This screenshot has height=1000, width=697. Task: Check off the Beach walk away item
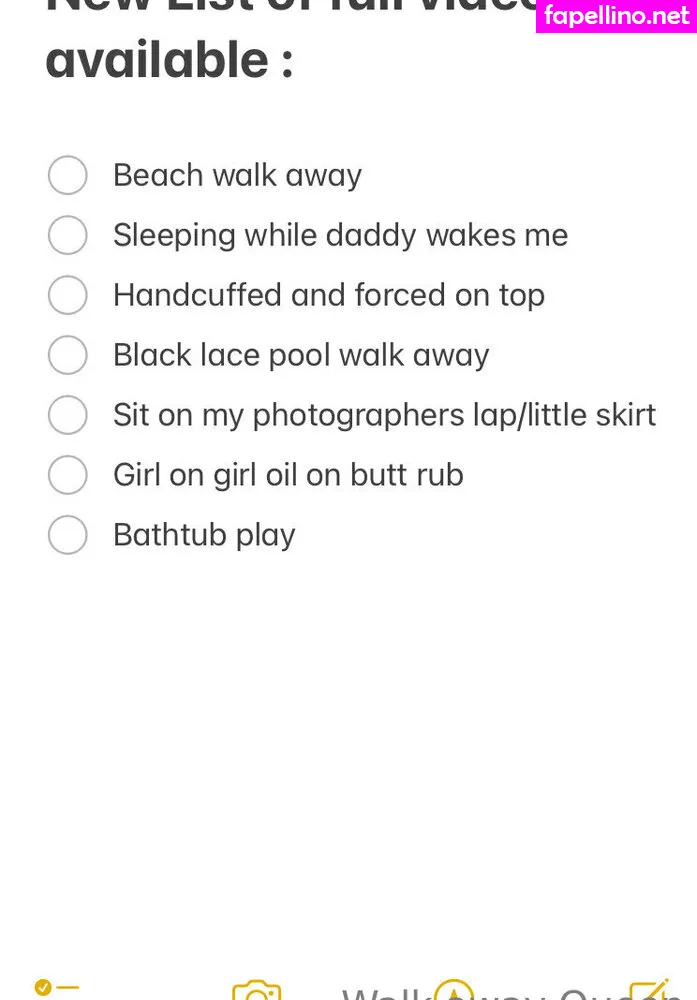coord(68,175)
